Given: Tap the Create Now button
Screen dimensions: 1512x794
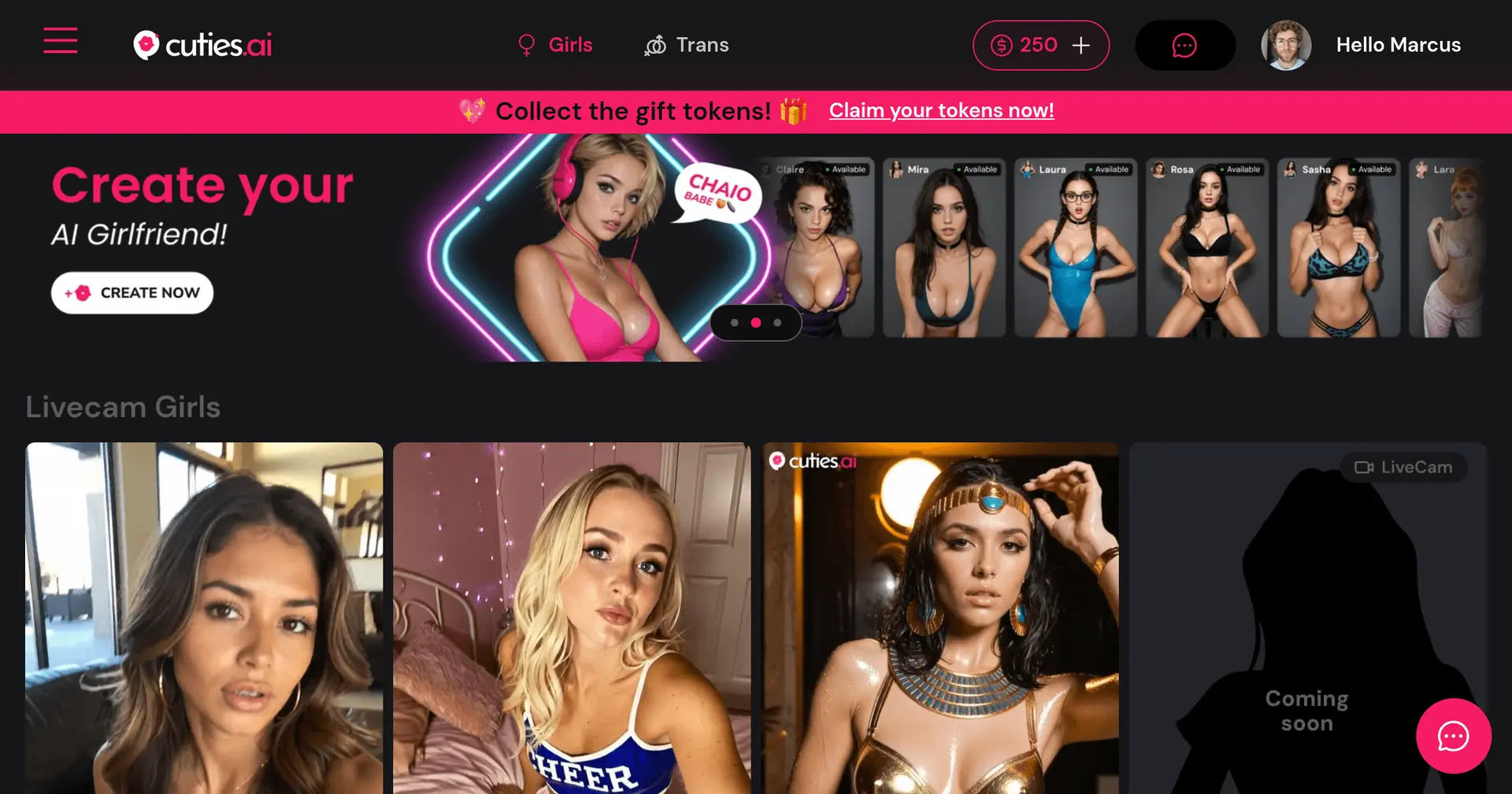Looking at the screenshot, I should (x=132, y=293).
